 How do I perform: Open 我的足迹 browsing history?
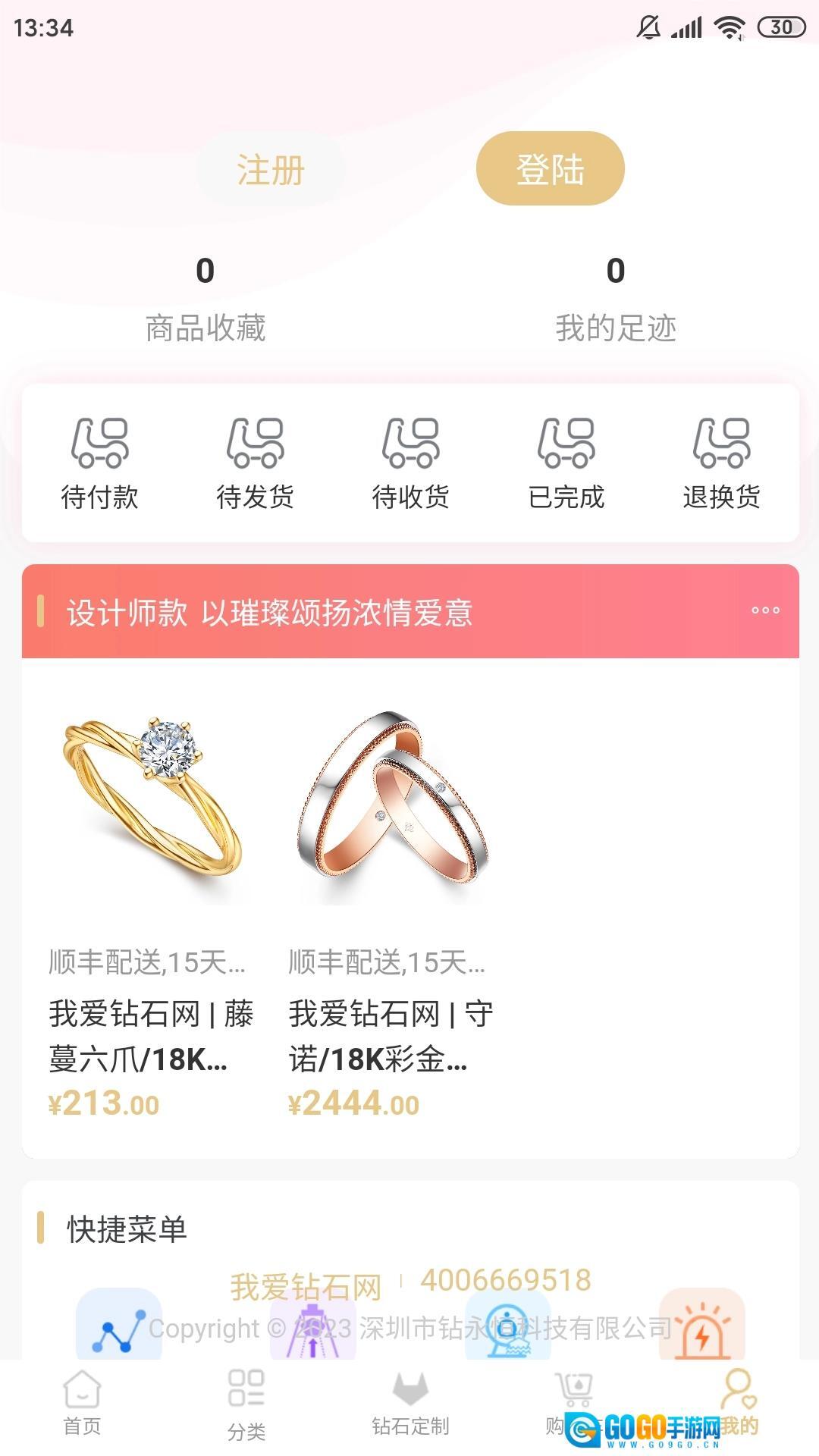[615, 300]
